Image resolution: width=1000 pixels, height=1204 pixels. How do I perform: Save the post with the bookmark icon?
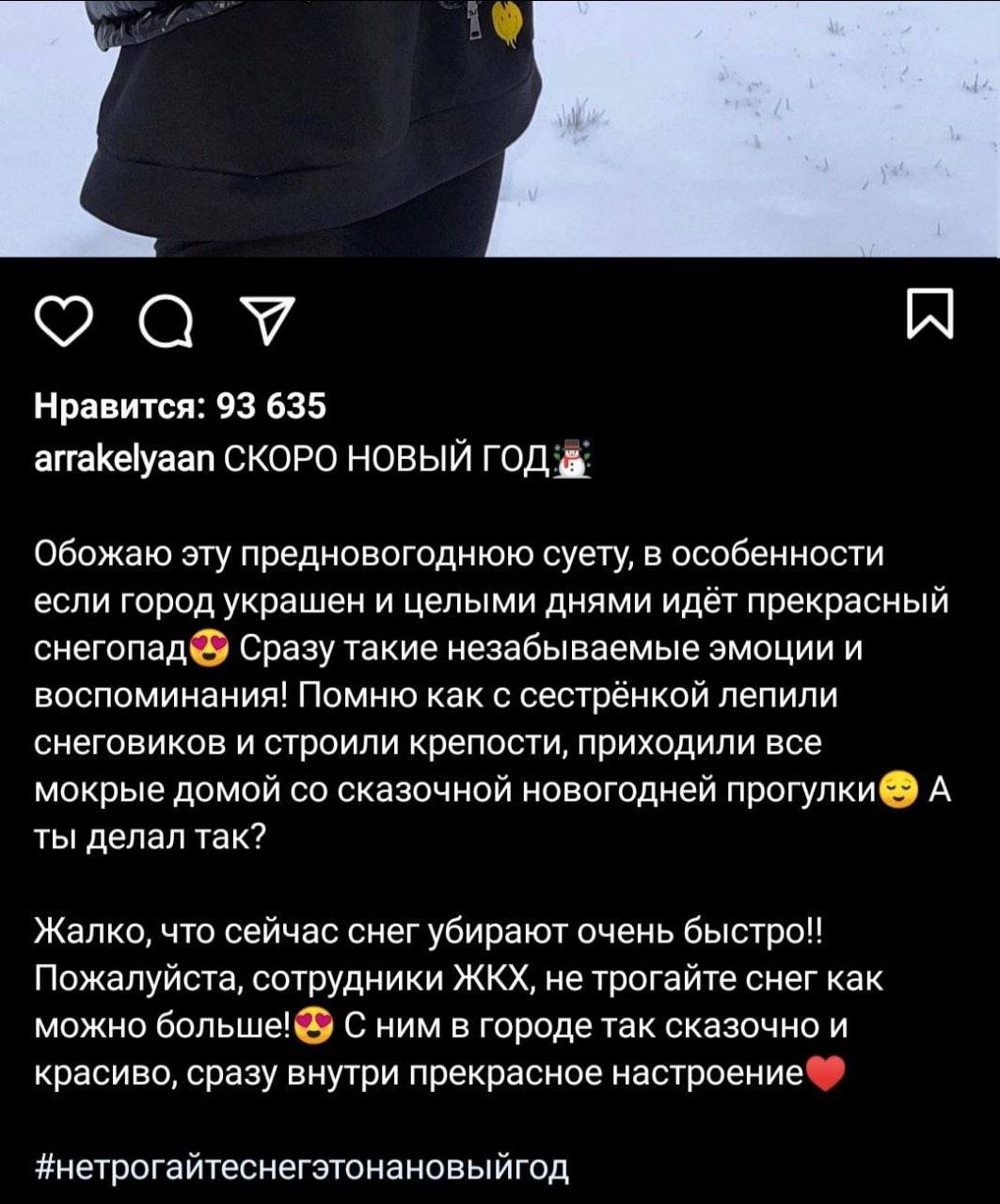931,315
